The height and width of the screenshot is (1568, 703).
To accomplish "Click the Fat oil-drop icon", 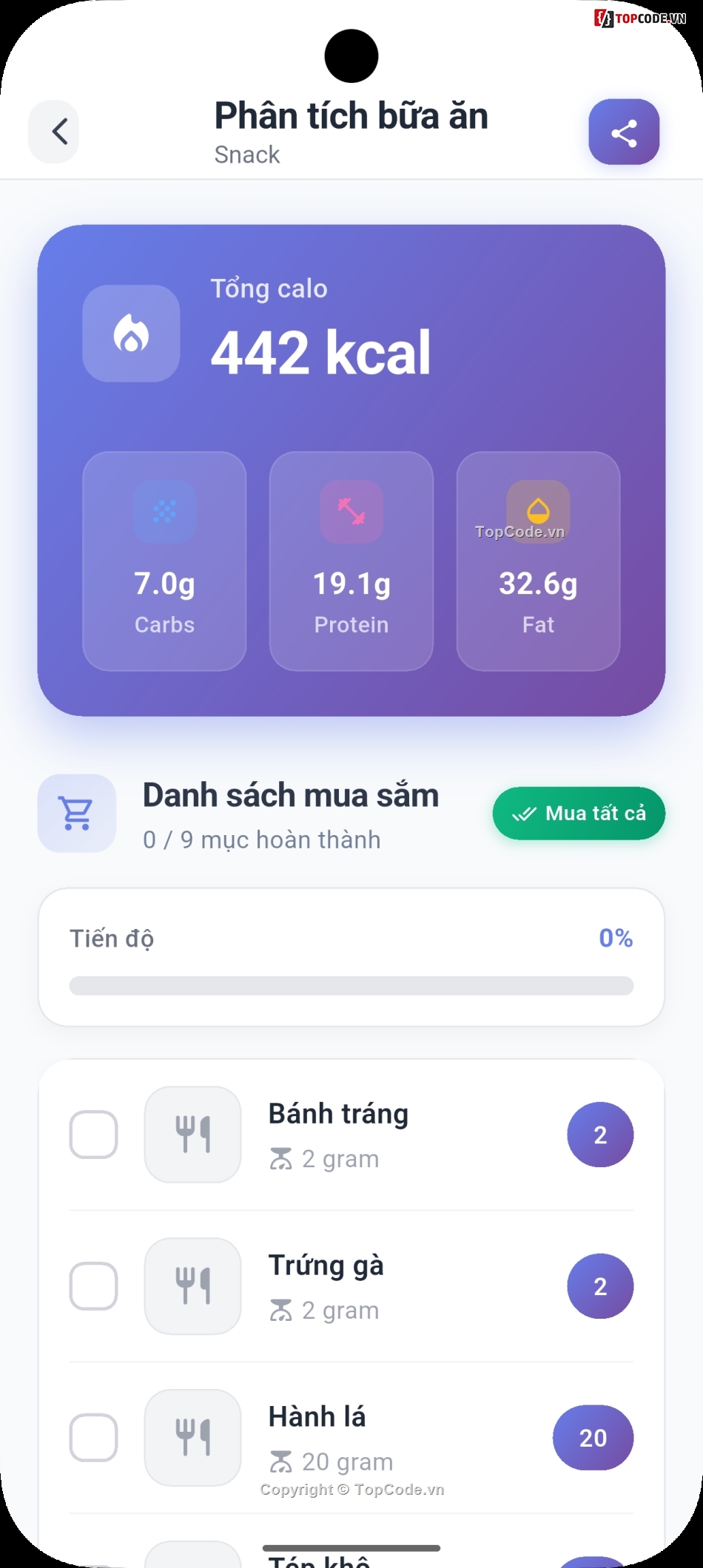I will point(536,511).
